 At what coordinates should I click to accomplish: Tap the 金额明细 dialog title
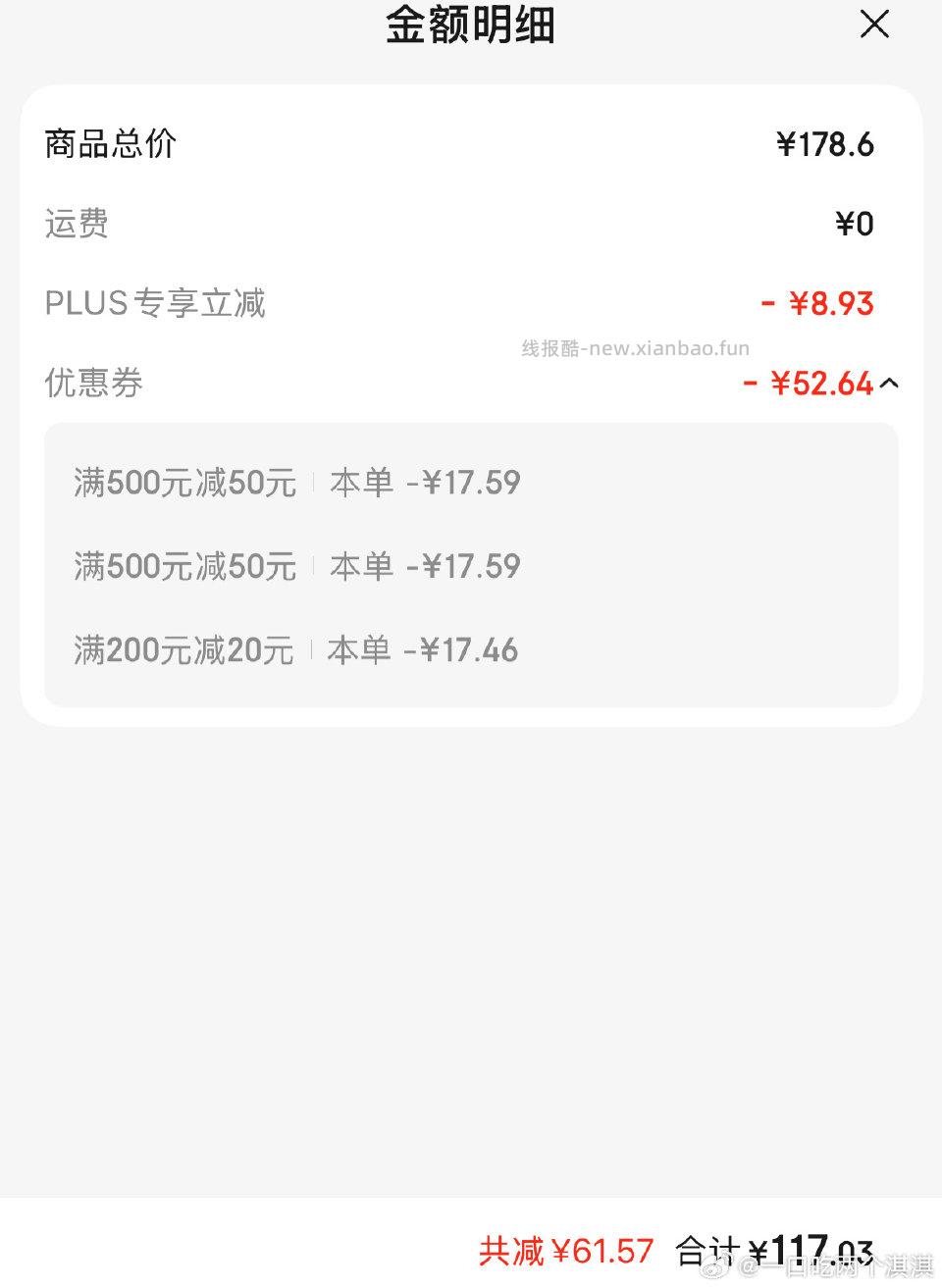pos(471,26)
